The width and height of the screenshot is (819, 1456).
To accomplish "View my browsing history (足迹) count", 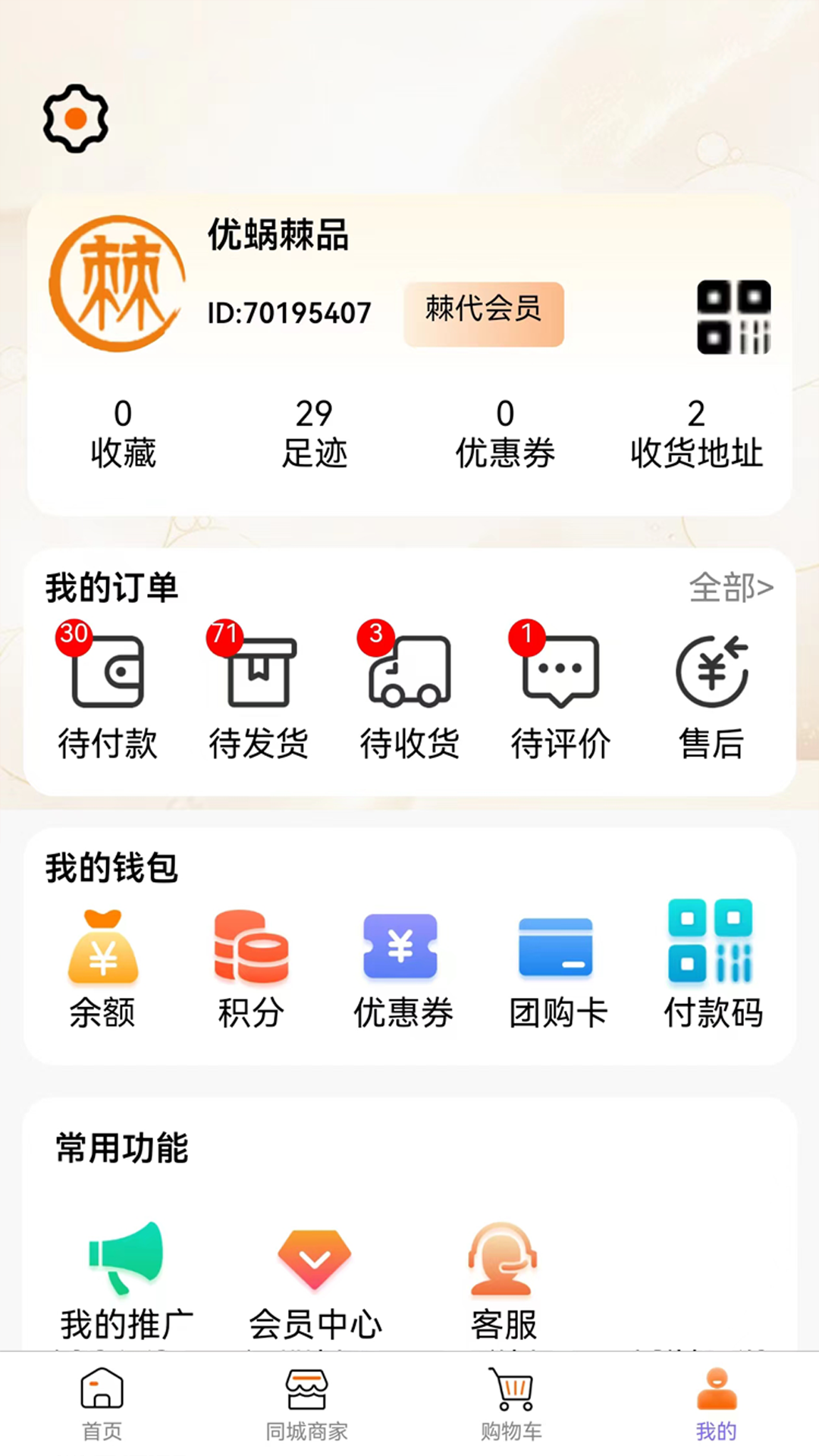I will click(x=313, y=432).
